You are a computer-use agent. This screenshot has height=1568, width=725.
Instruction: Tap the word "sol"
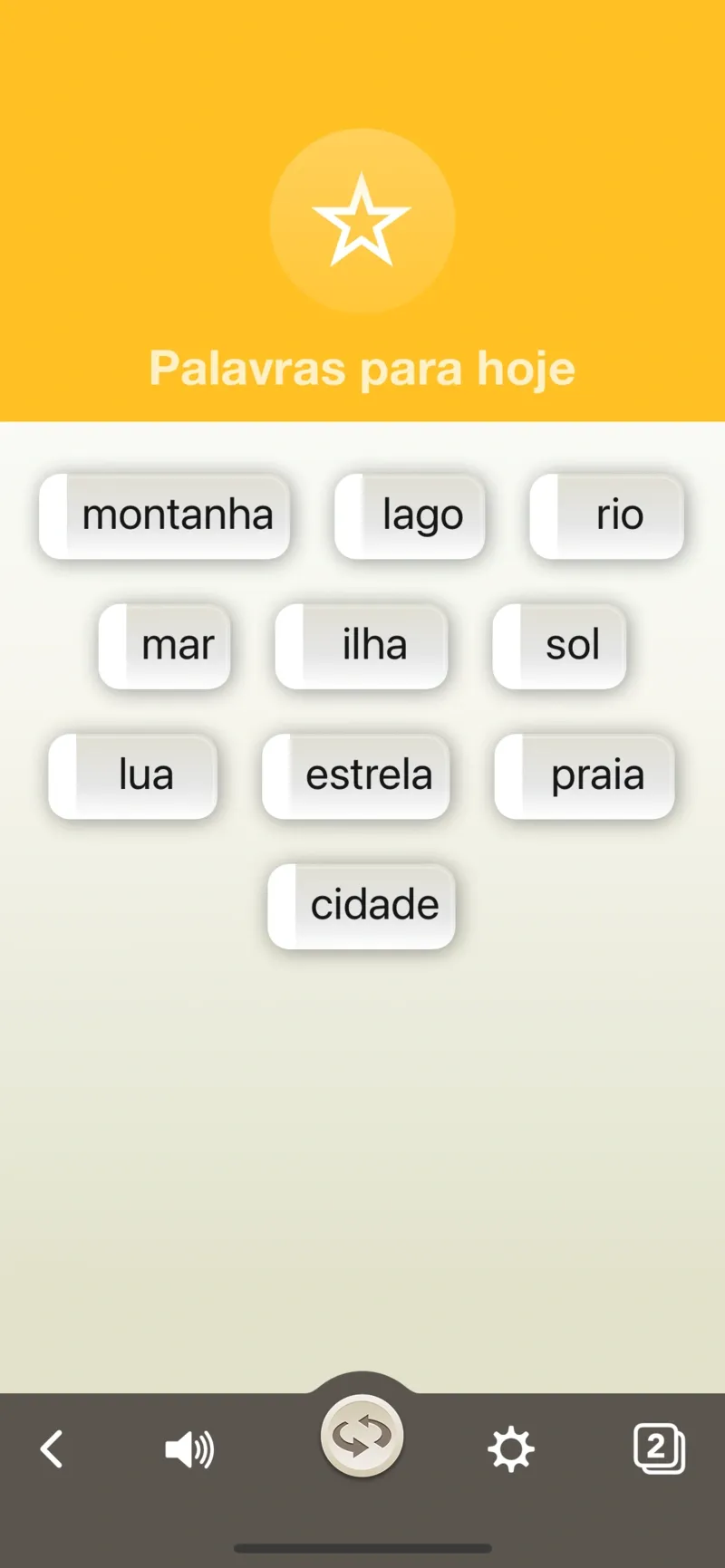(559, 646)
